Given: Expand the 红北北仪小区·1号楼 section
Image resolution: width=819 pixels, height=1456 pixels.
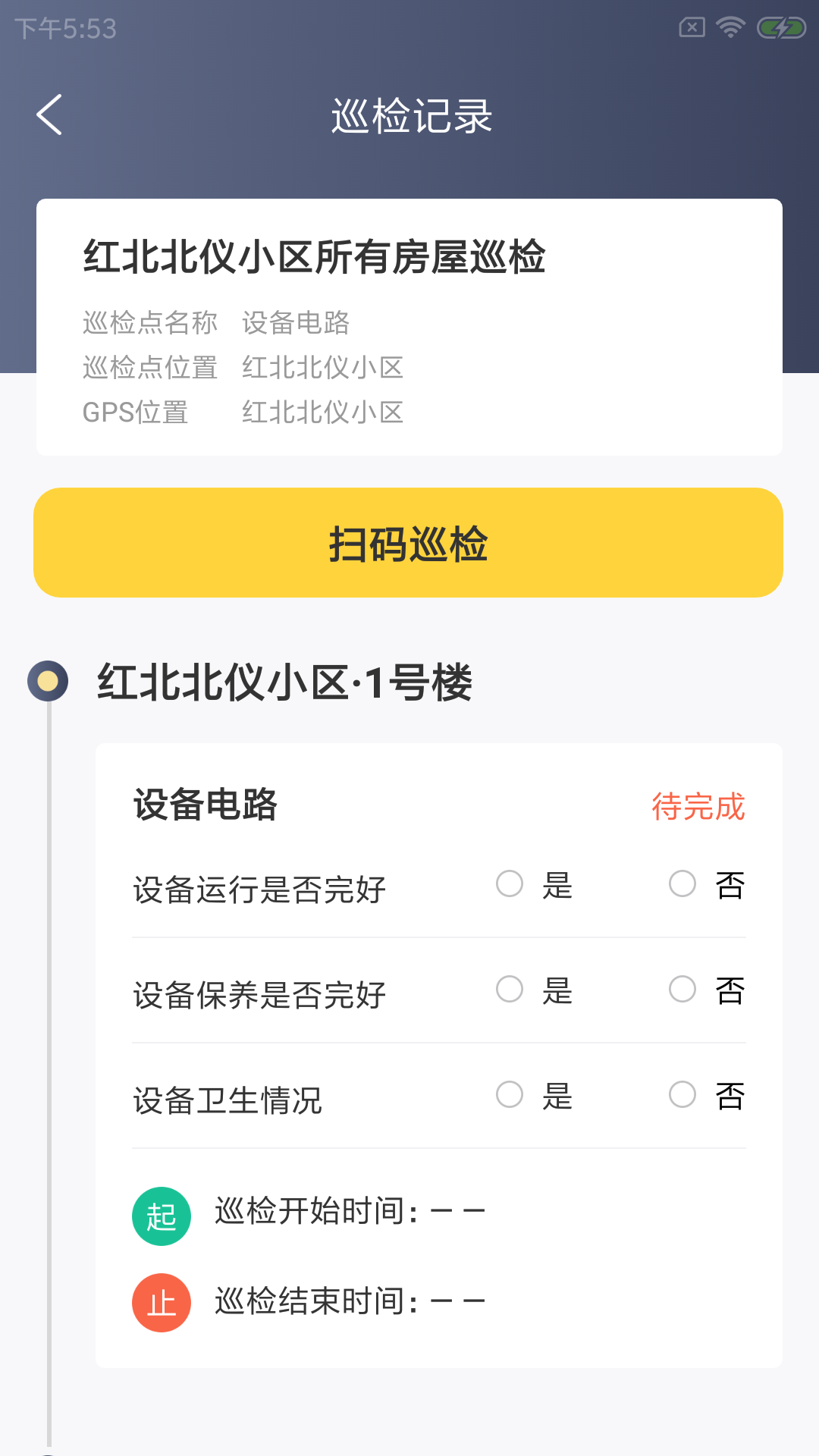Looking at the screenshot, I should [282, 683].
